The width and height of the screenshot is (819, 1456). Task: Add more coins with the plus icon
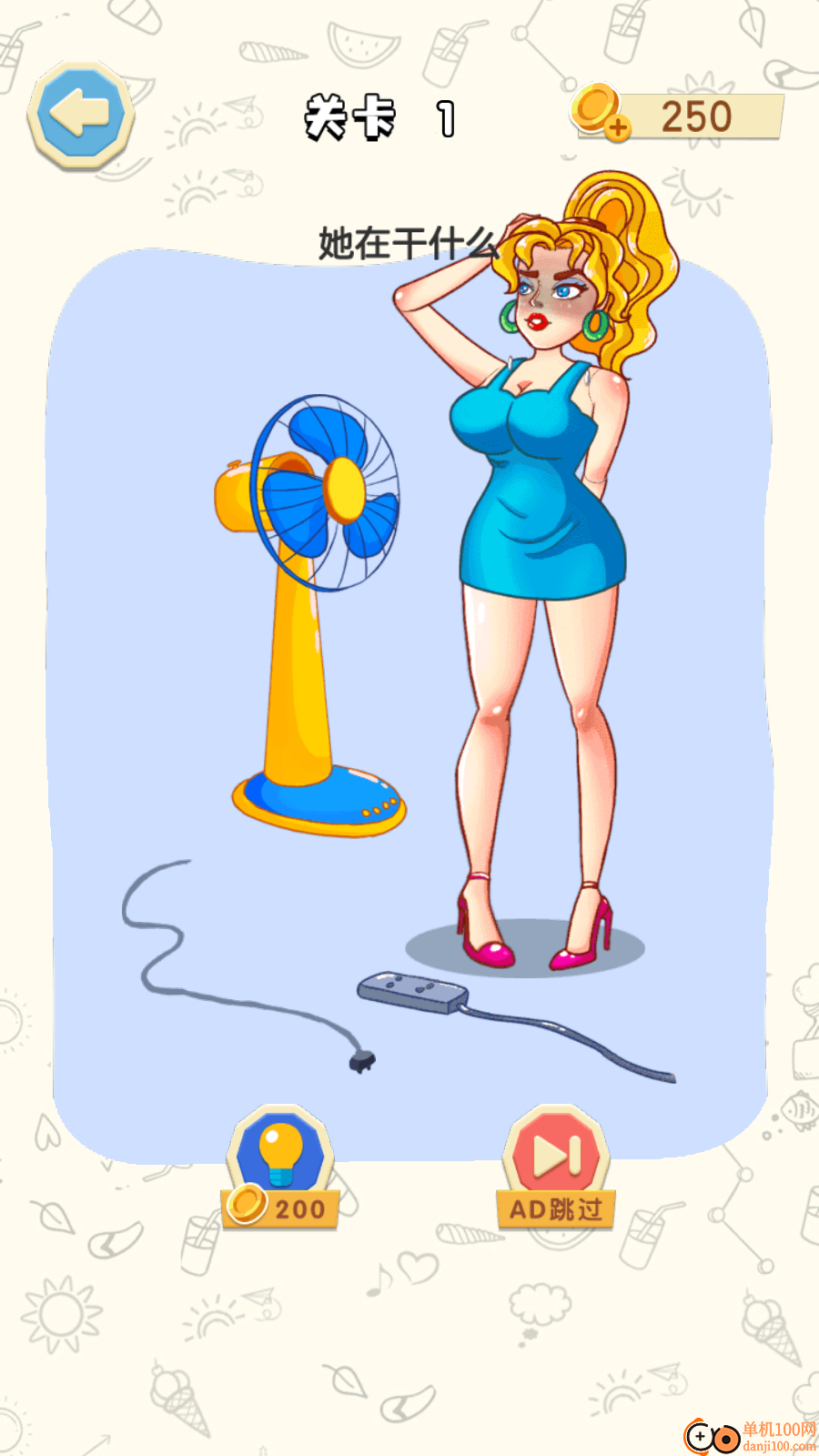[617, 127]
